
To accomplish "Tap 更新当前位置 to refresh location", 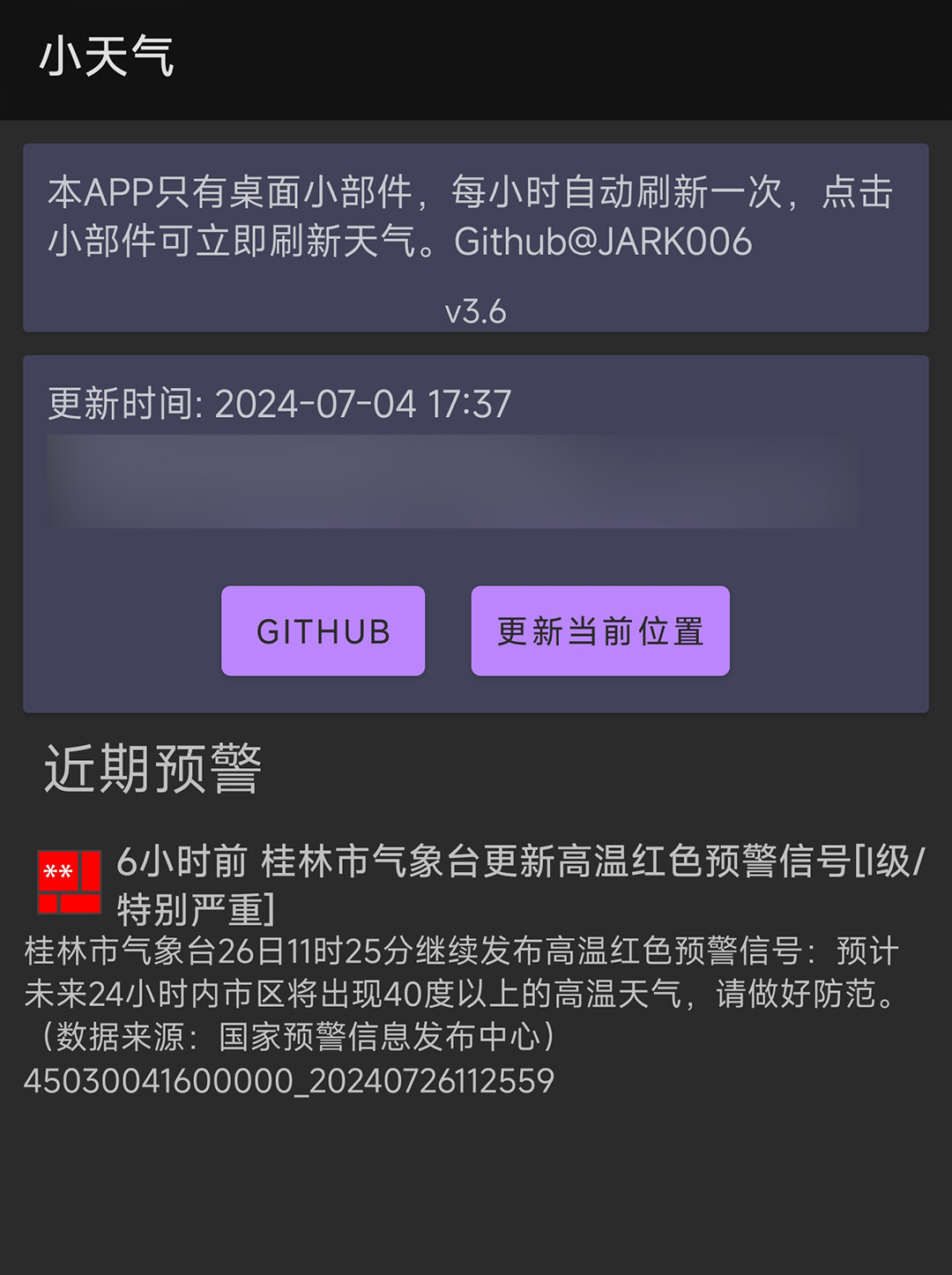I will [x=600, y=631].
